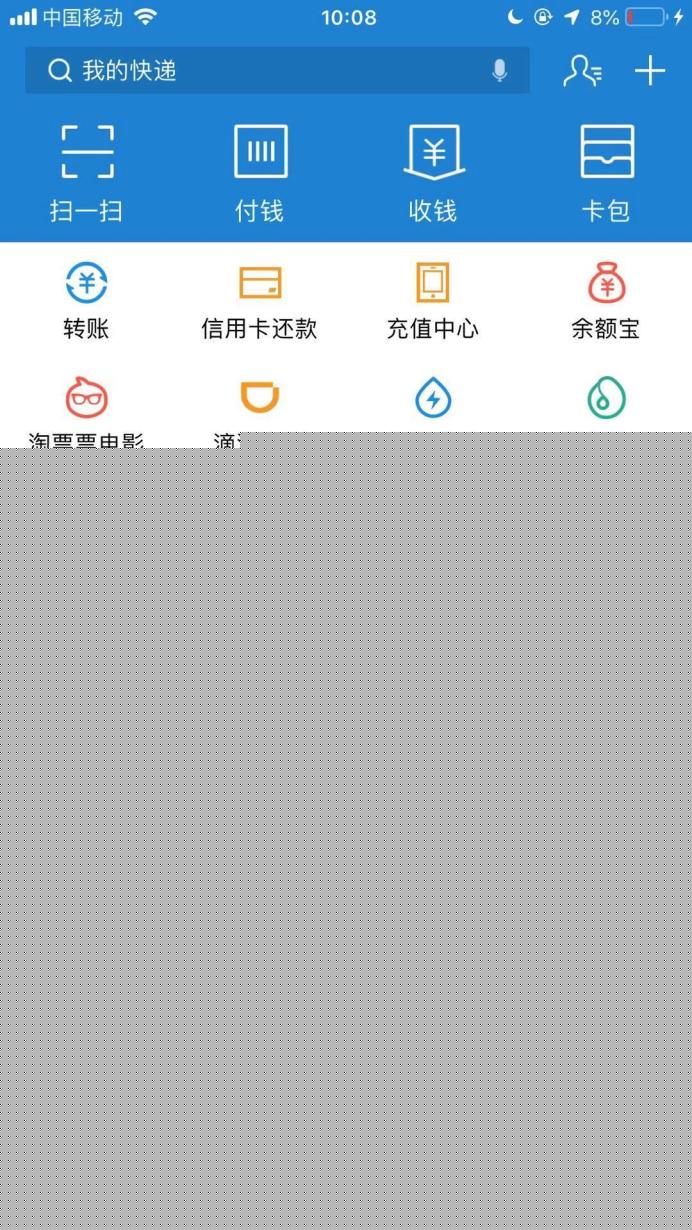Viewport: 692px width, 1230px height.
Task: Open 付钱 payment code
Action: [260, 174]
